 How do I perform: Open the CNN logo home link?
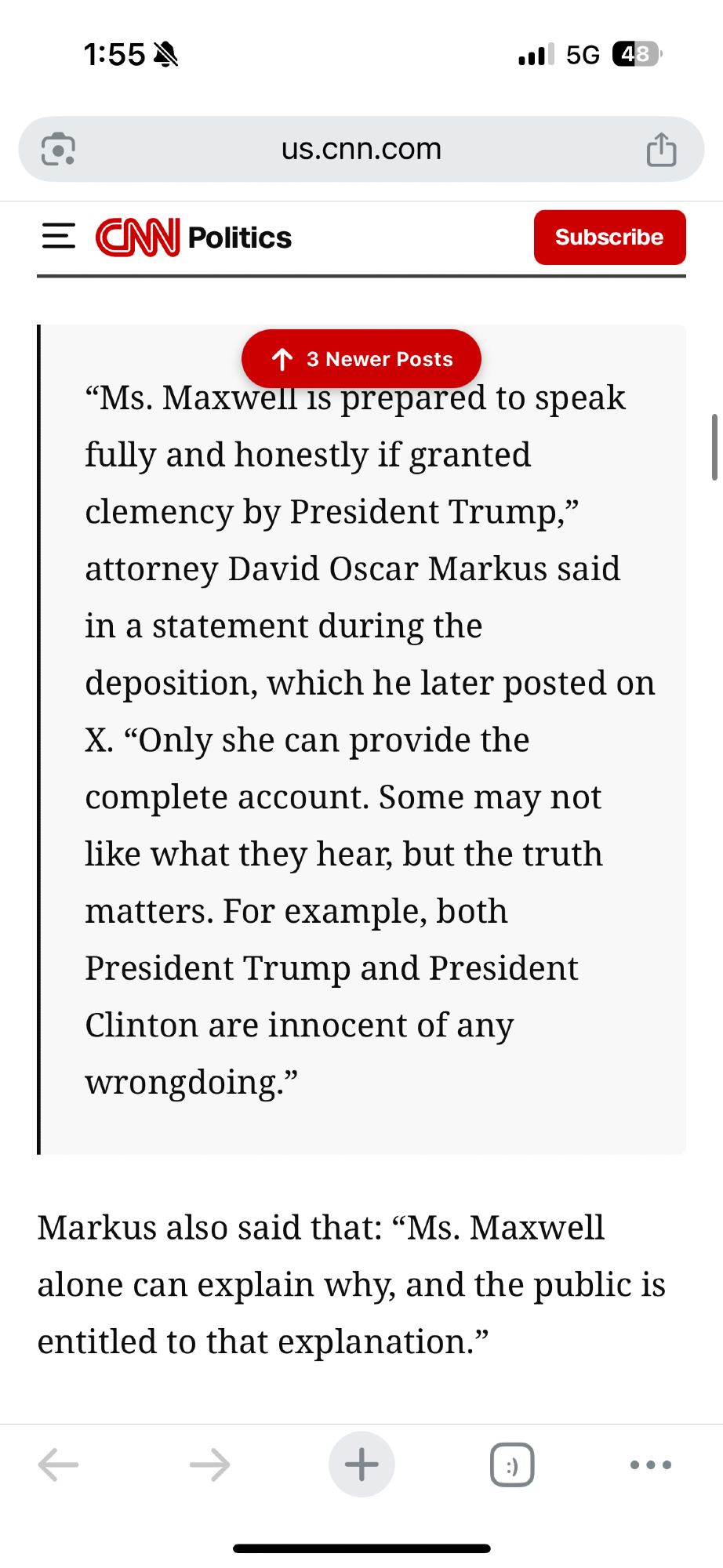(x=138, y=238)
